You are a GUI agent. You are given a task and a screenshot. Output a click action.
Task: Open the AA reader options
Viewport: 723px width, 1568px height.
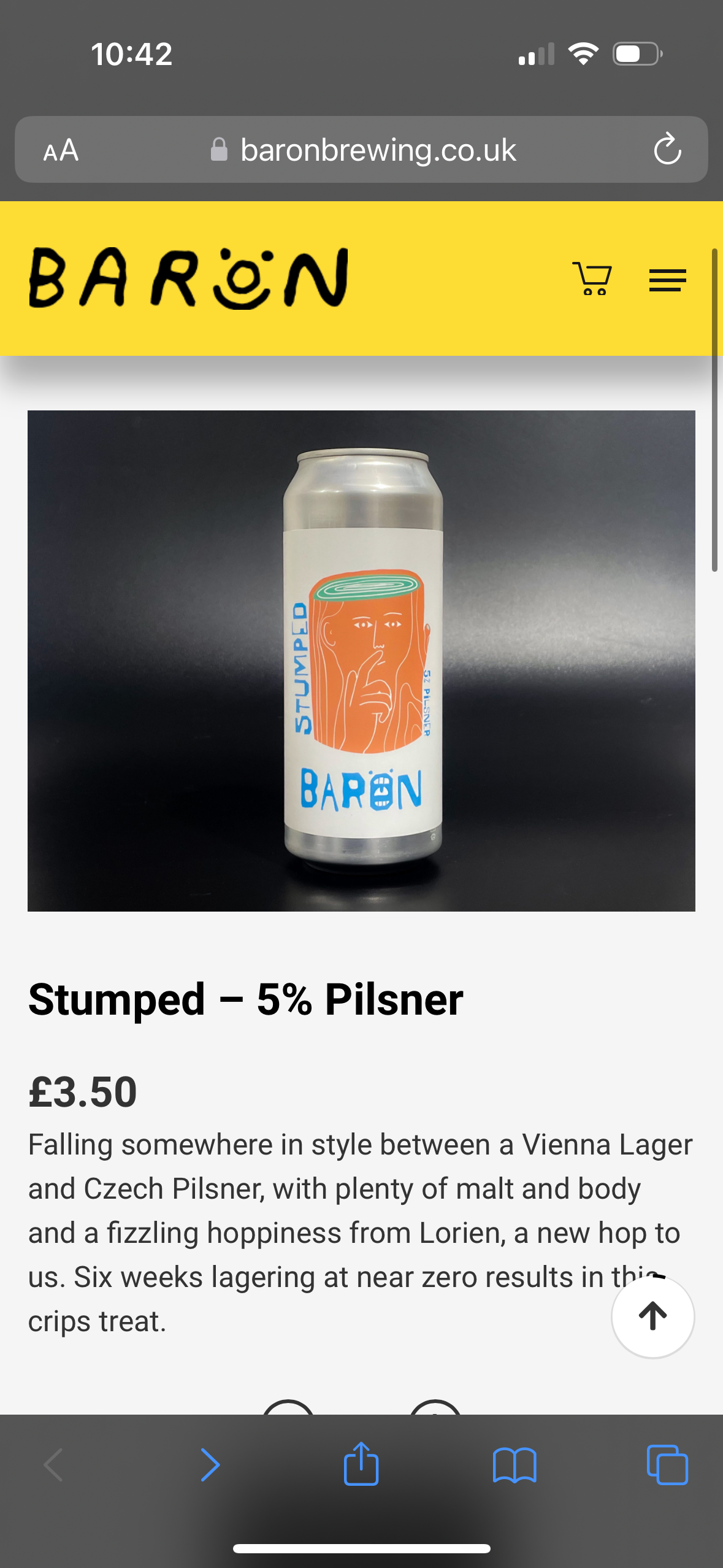pyautogui.click(x=61, y=150)
